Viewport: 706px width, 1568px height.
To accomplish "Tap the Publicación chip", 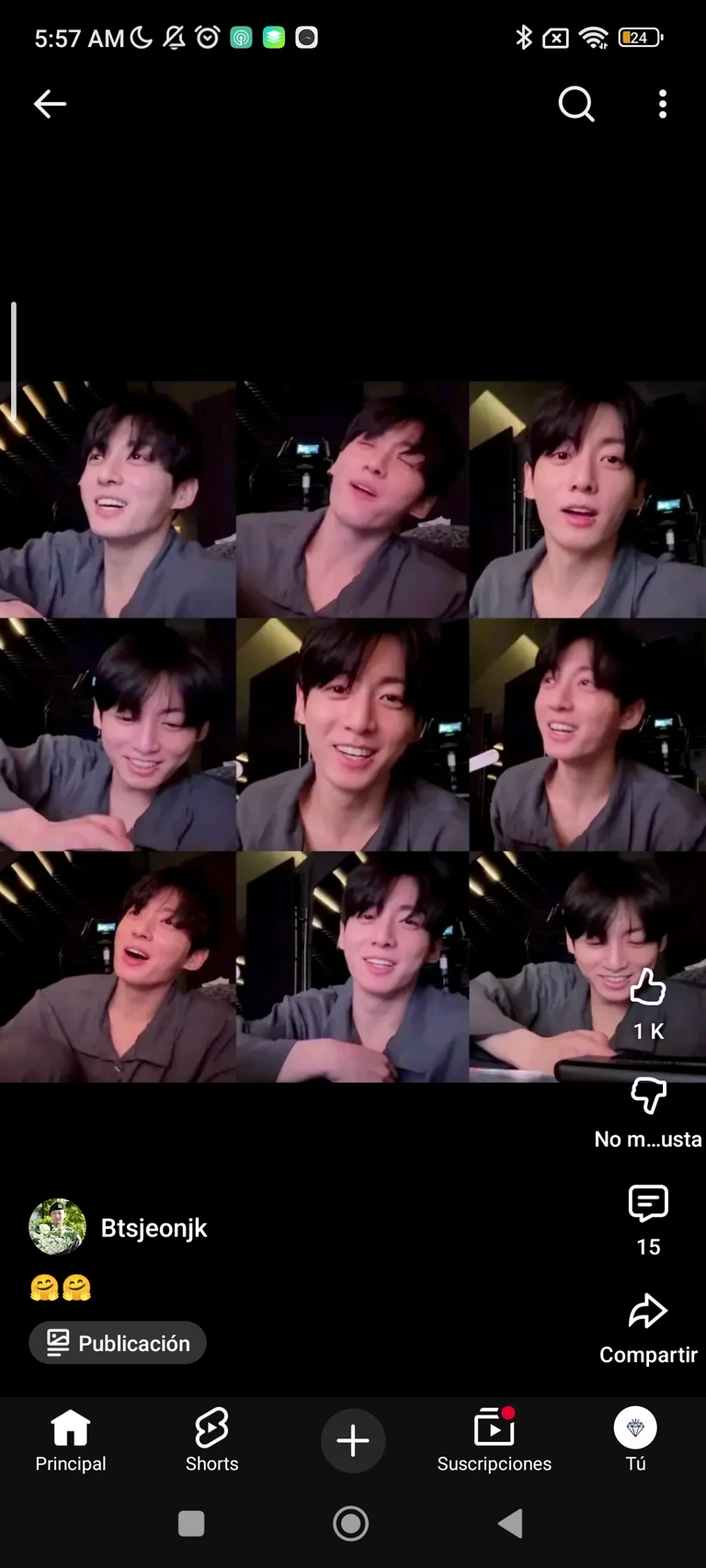I will (118, 1343).
